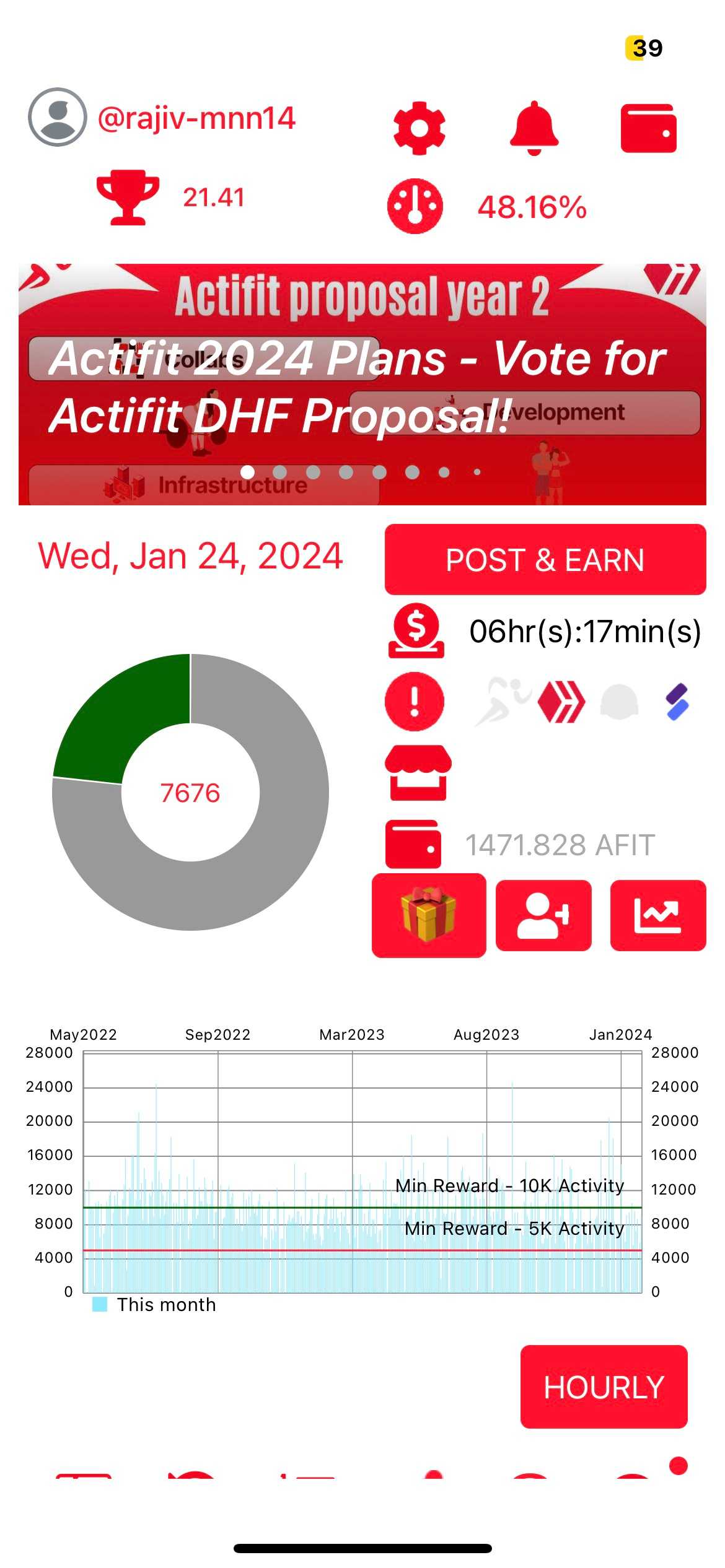The width and height of the screenshot is (725, 1568).
Task: Open the settings gear icon
Action: click(x=420, y=128)
